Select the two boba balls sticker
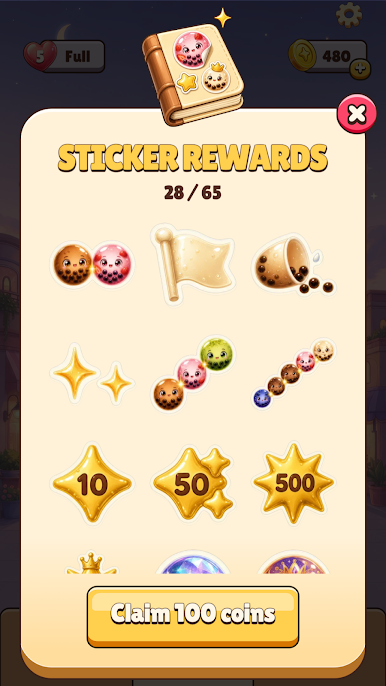 92,265
